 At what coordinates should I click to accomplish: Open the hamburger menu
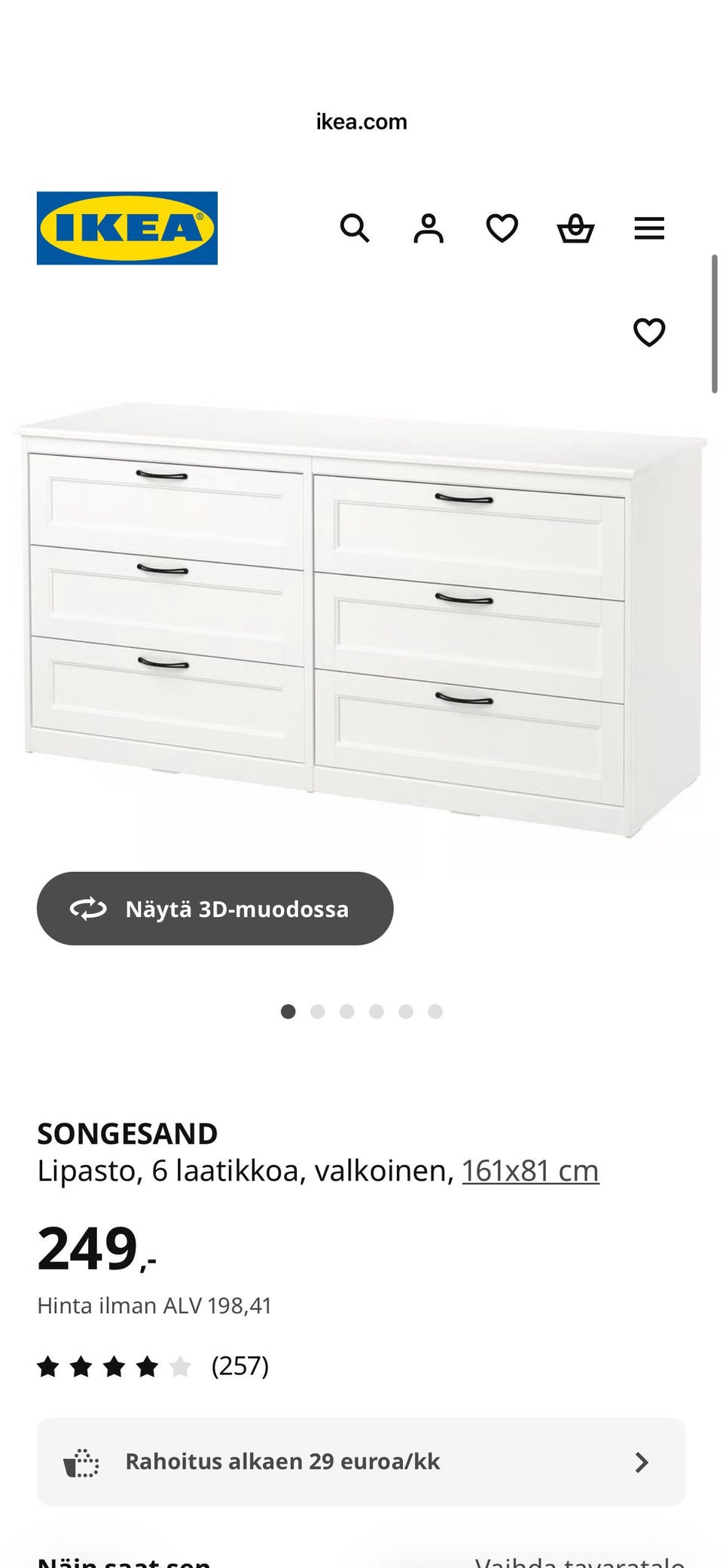tap(649, 228)
